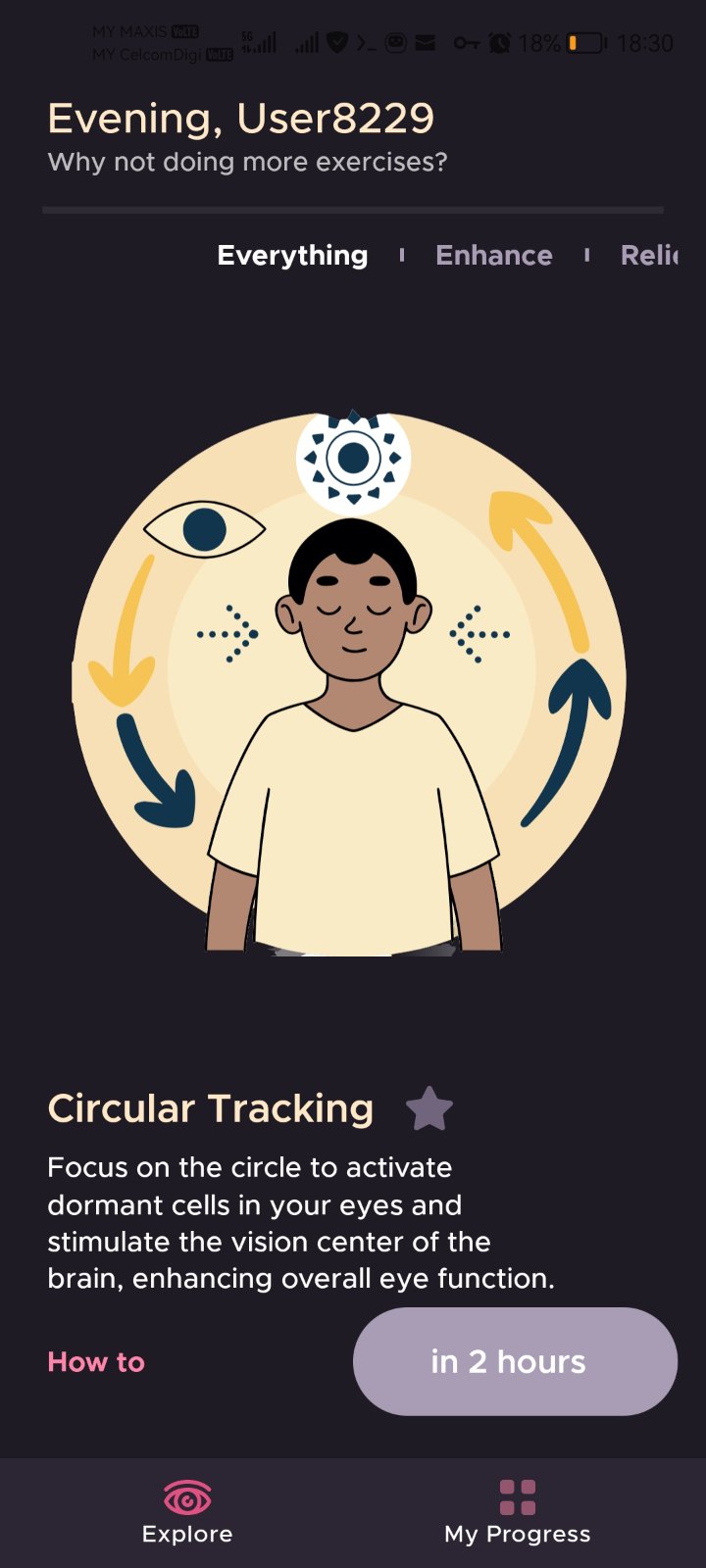Open the partially visible Relief tab
Viewport: 706px width, 1568px height.
[x=648, y=256]
